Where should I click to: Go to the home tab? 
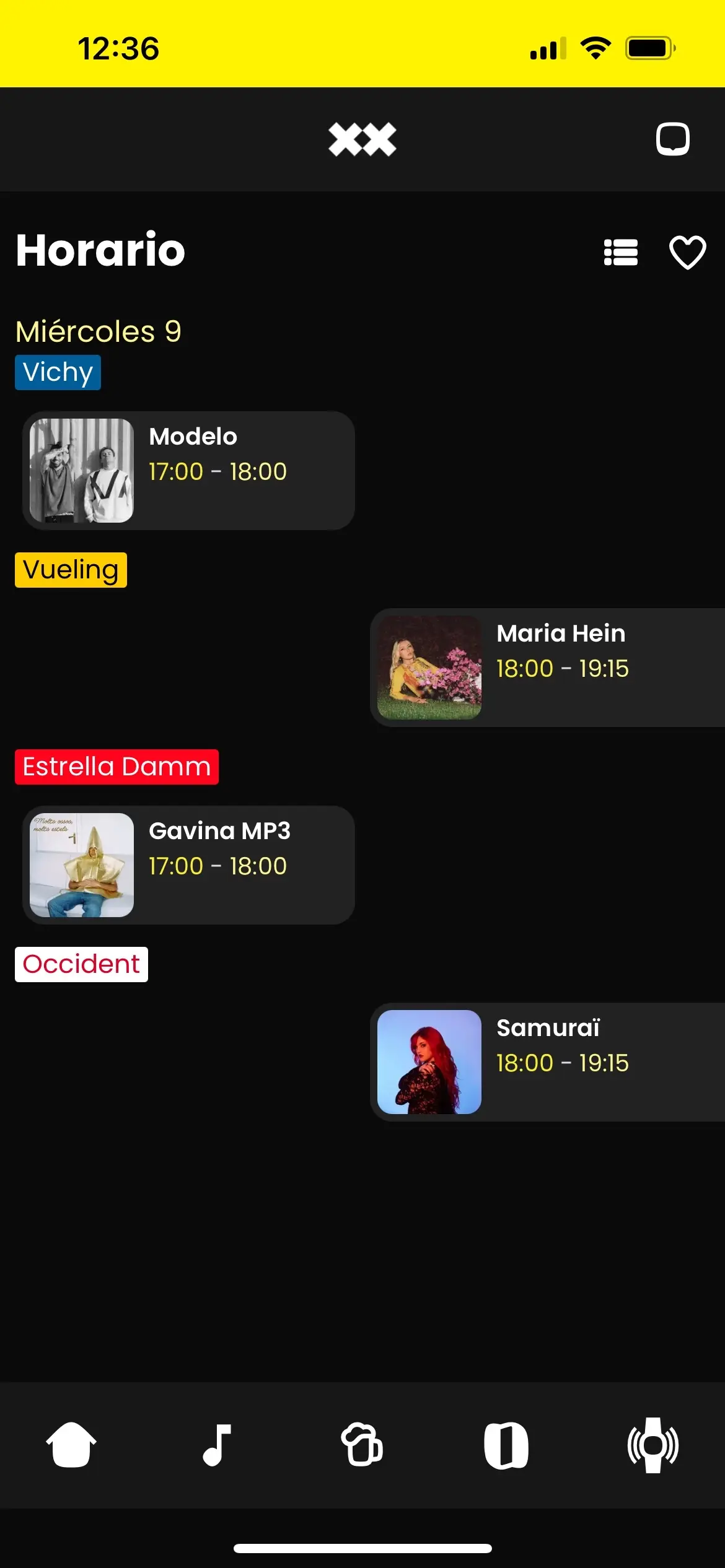tap(71, 1445)
